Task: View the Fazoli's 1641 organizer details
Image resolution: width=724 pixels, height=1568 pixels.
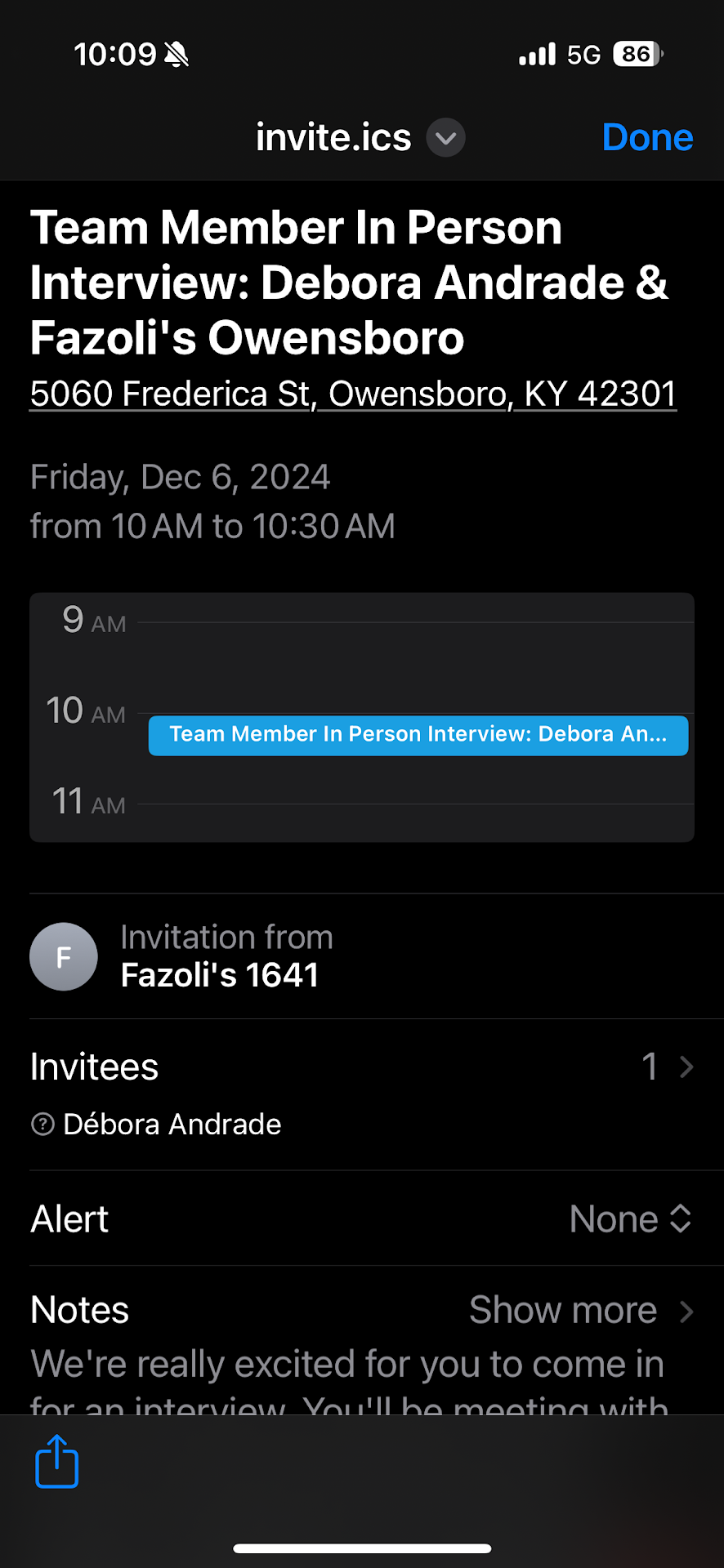Action: (x=219, y=957)
